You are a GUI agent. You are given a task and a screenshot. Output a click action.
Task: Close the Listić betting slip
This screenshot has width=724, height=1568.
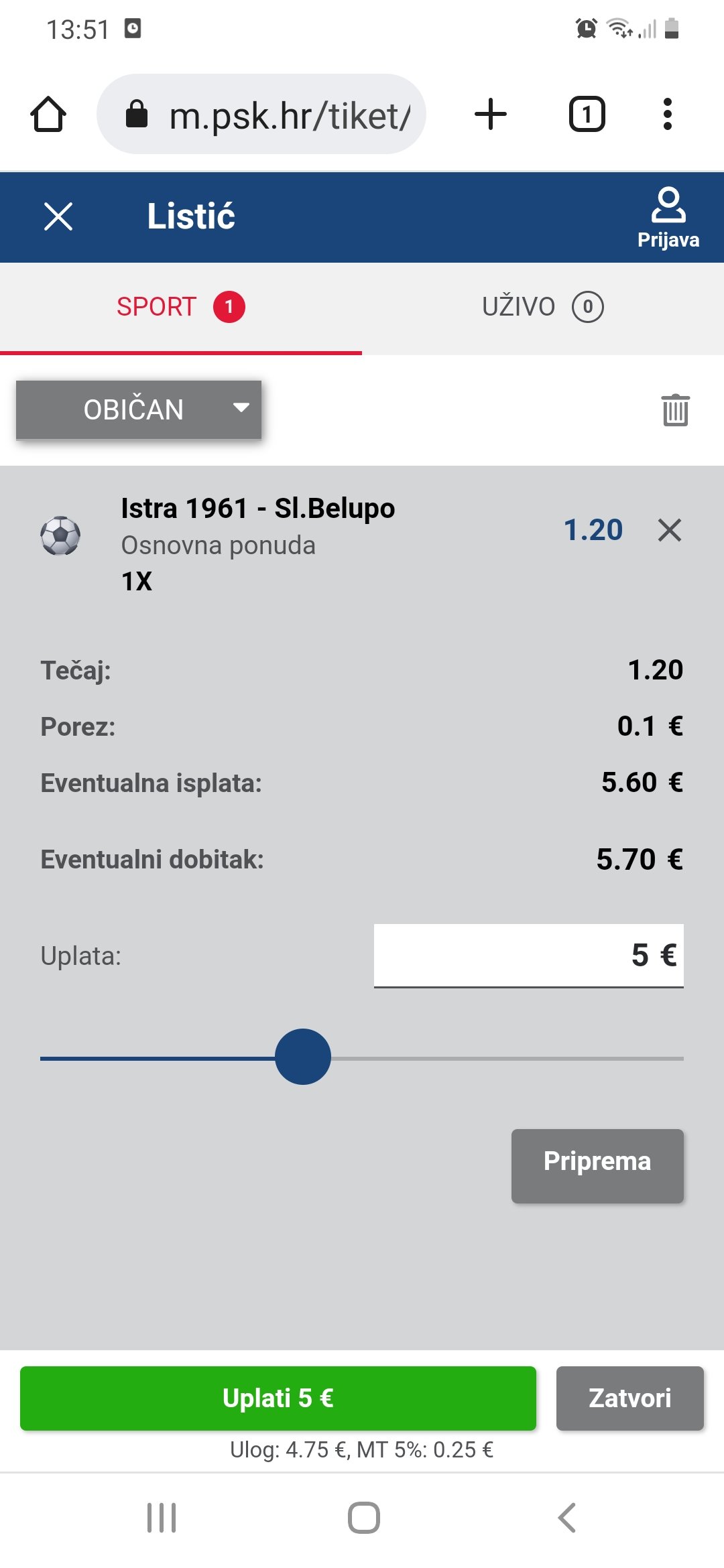[58, 216]
